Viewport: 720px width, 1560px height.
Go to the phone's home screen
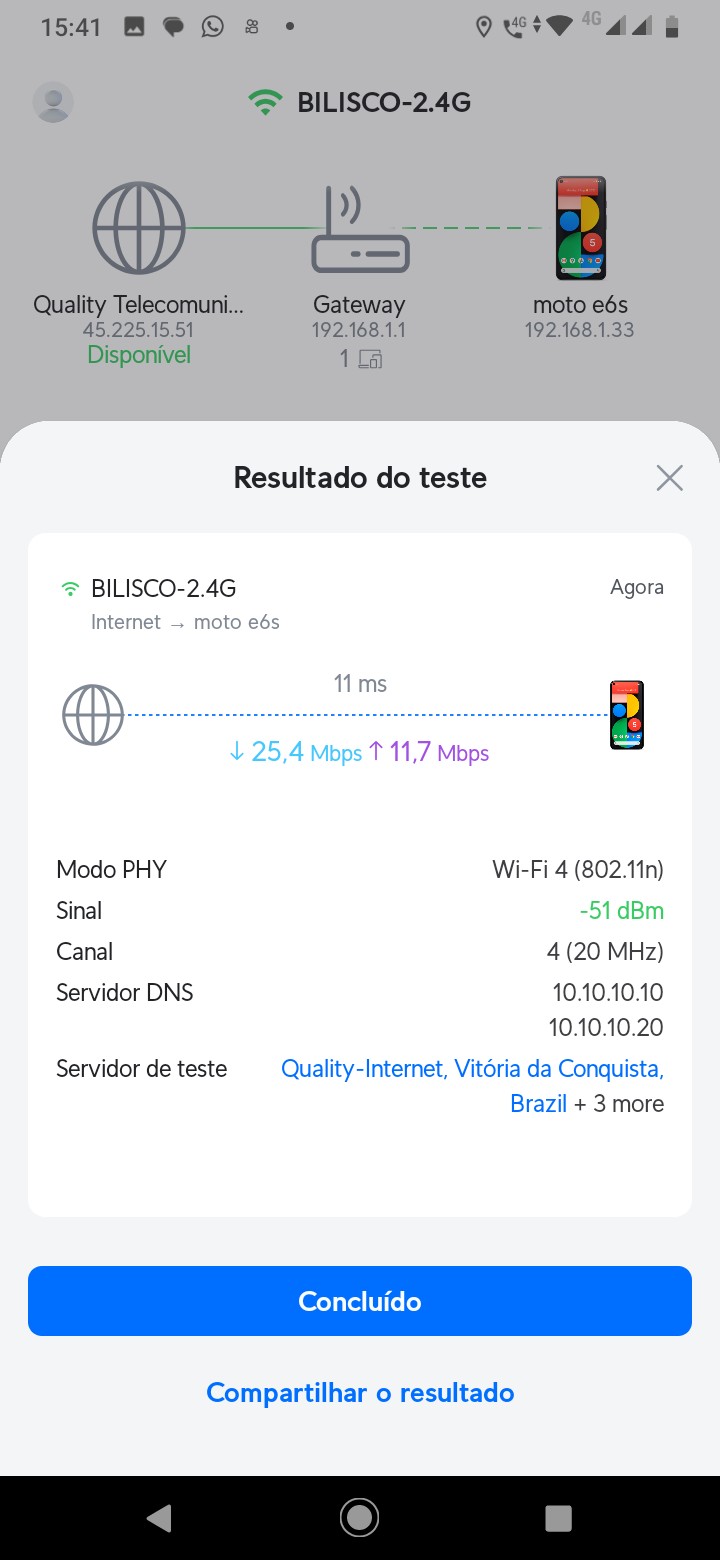coord(359,1518)
